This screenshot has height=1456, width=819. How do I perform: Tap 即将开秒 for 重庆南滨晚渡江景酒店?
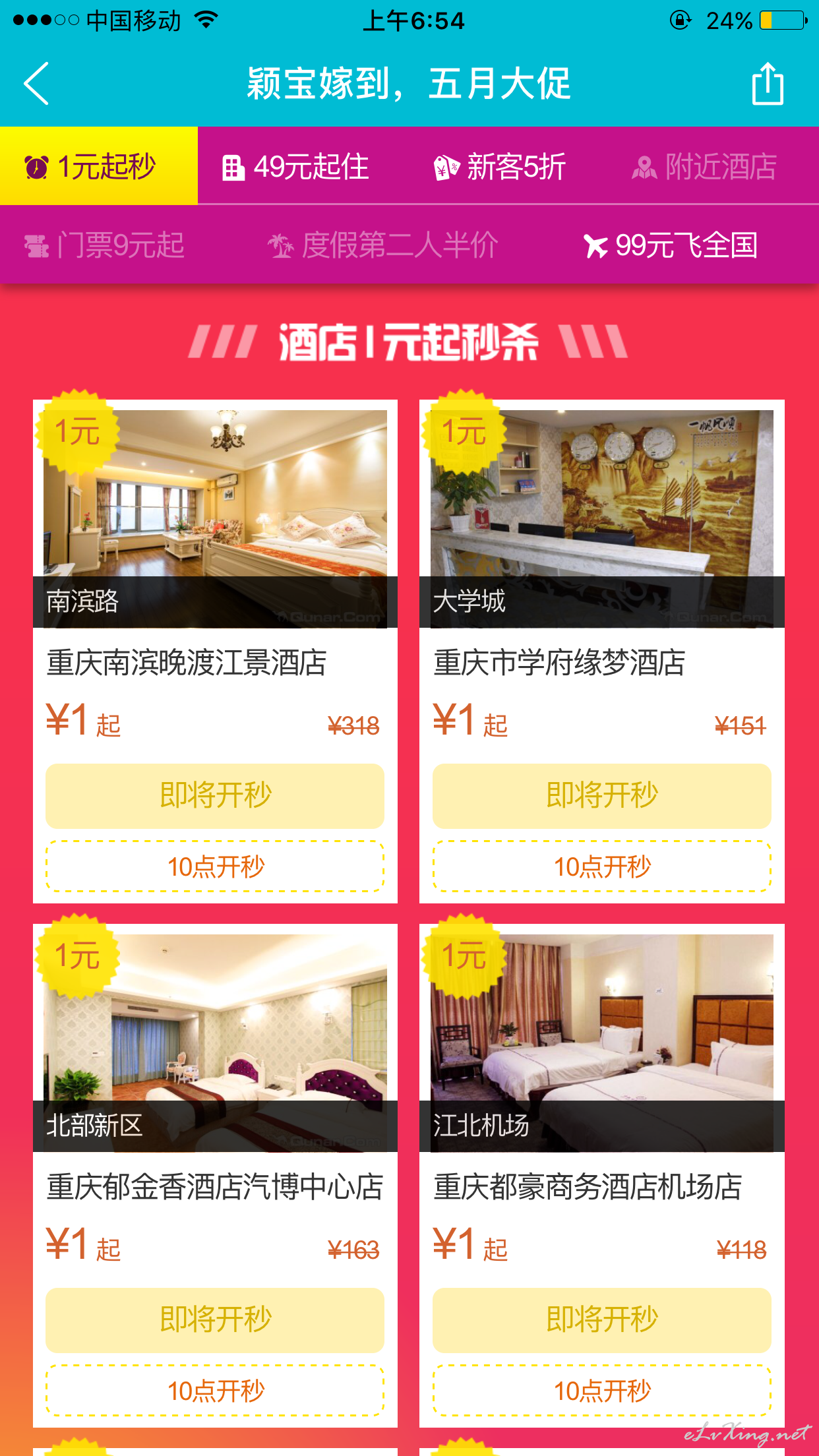pos(215,795)
